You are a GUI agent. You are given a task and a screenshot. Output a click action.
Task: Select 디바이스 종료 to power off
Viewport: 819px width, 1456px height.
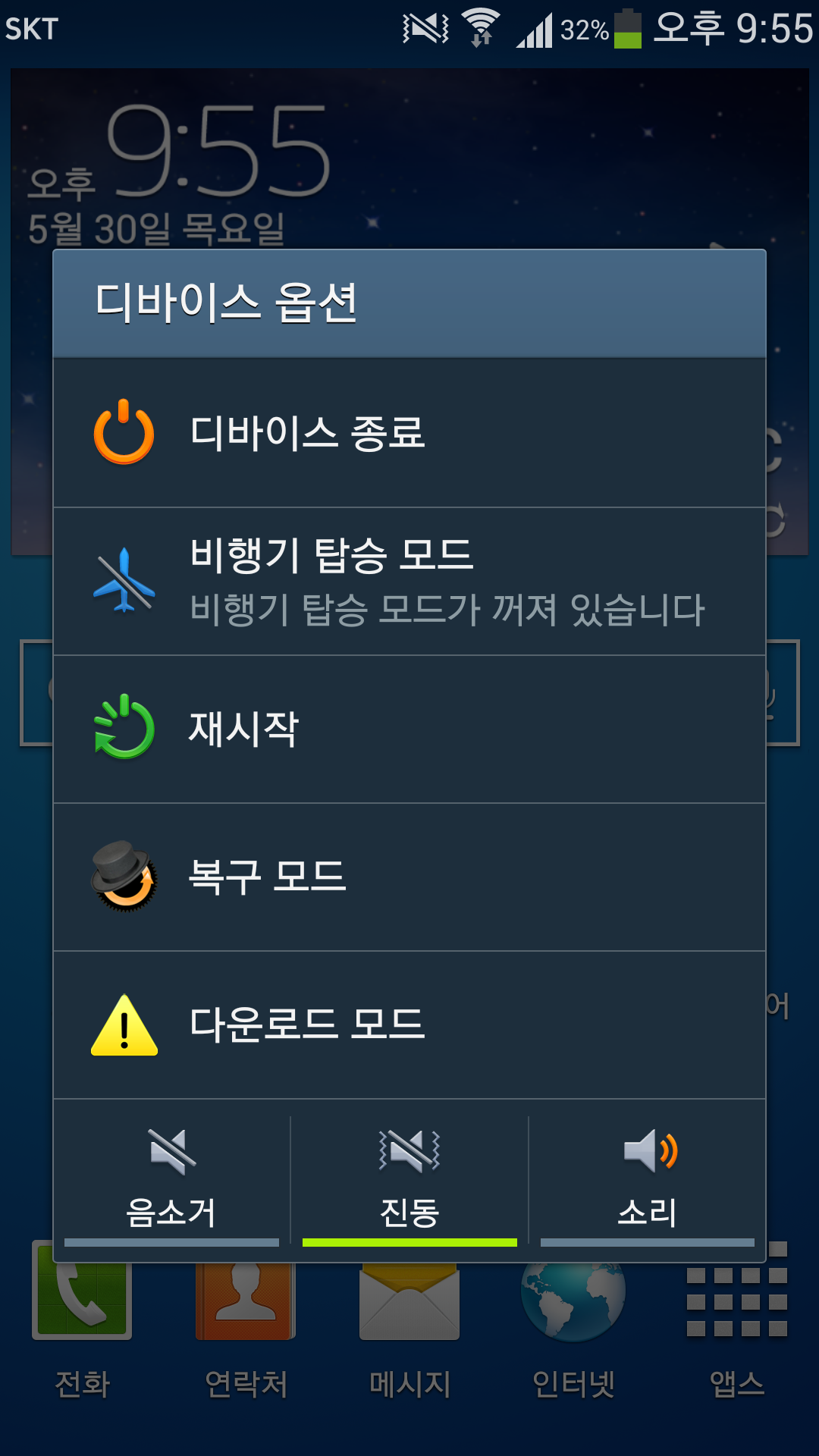[409, 432]
